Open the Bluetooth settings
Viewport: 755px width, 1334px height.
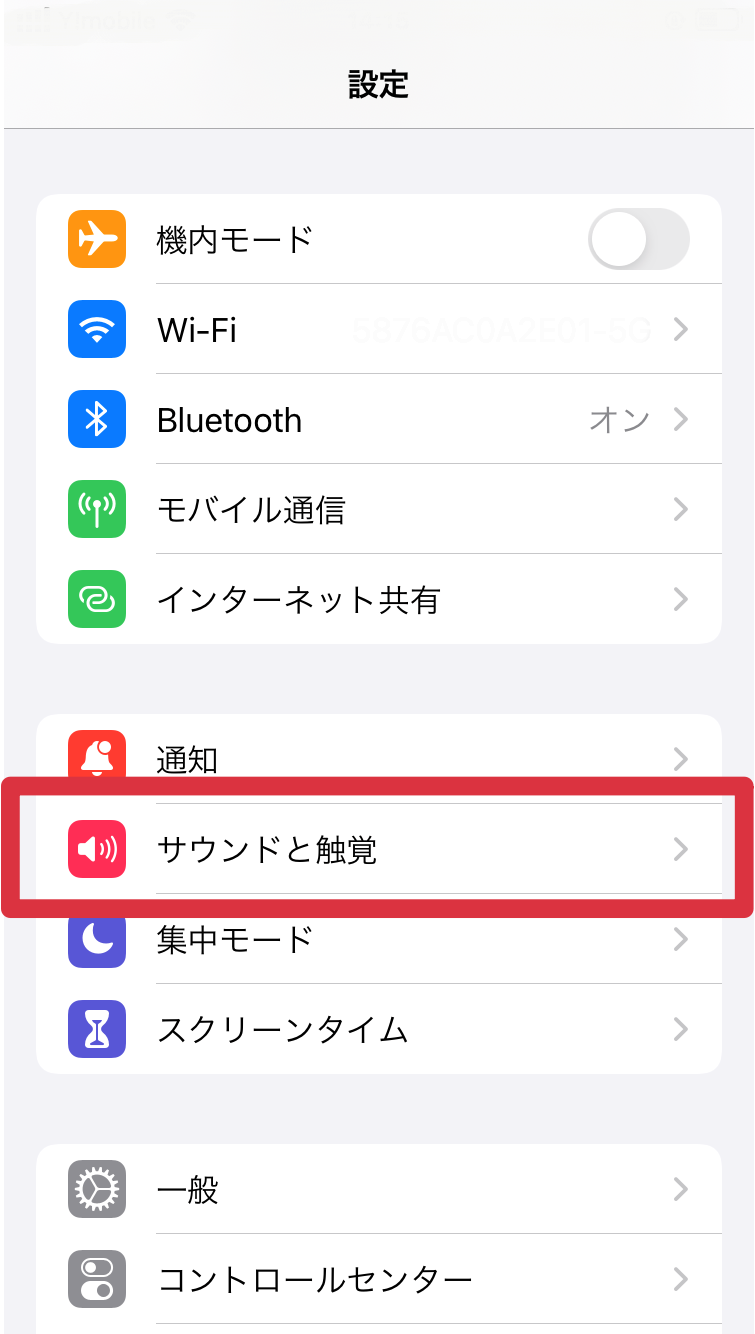(378, 419)
